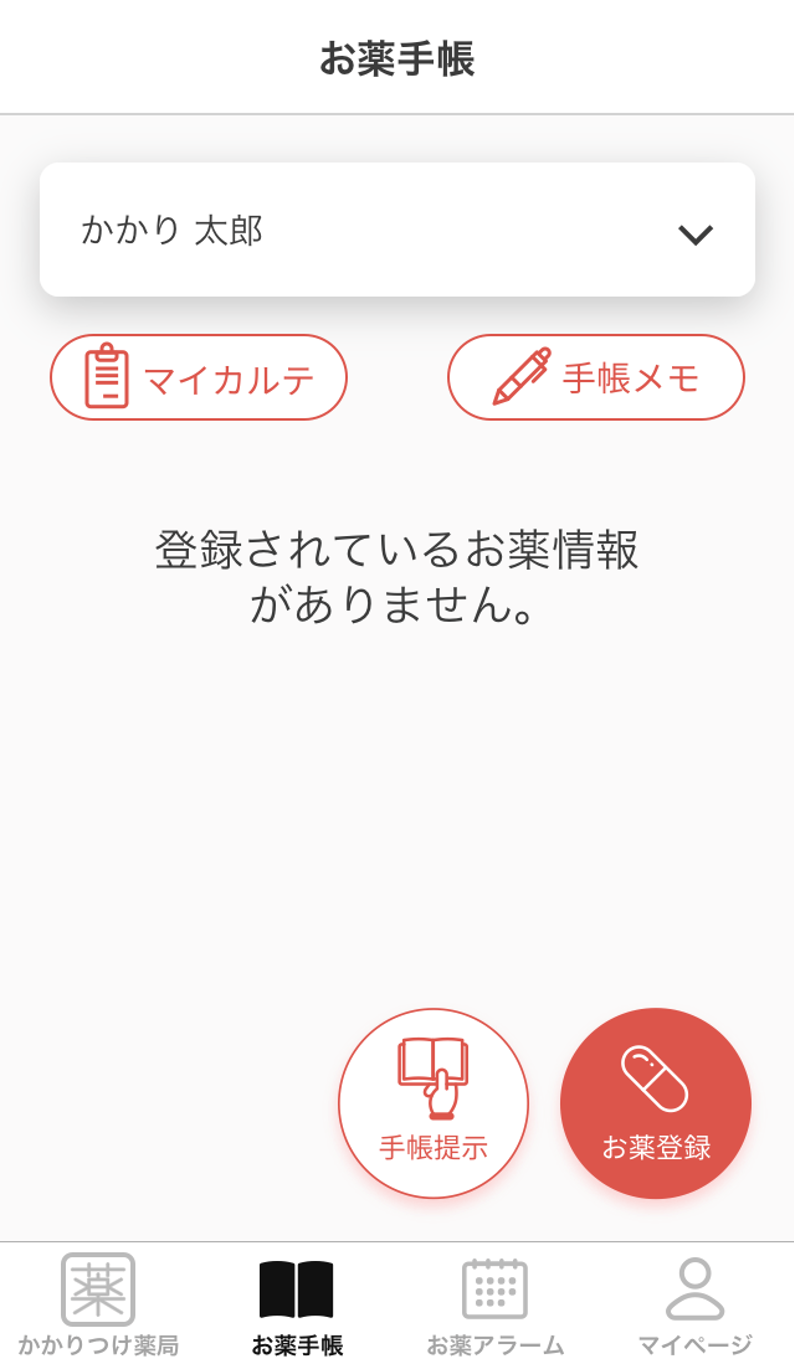Expand the かかり 太郎 user dropdown
794x1363 pixels.
pyautogui.click(x=397, y=230)
